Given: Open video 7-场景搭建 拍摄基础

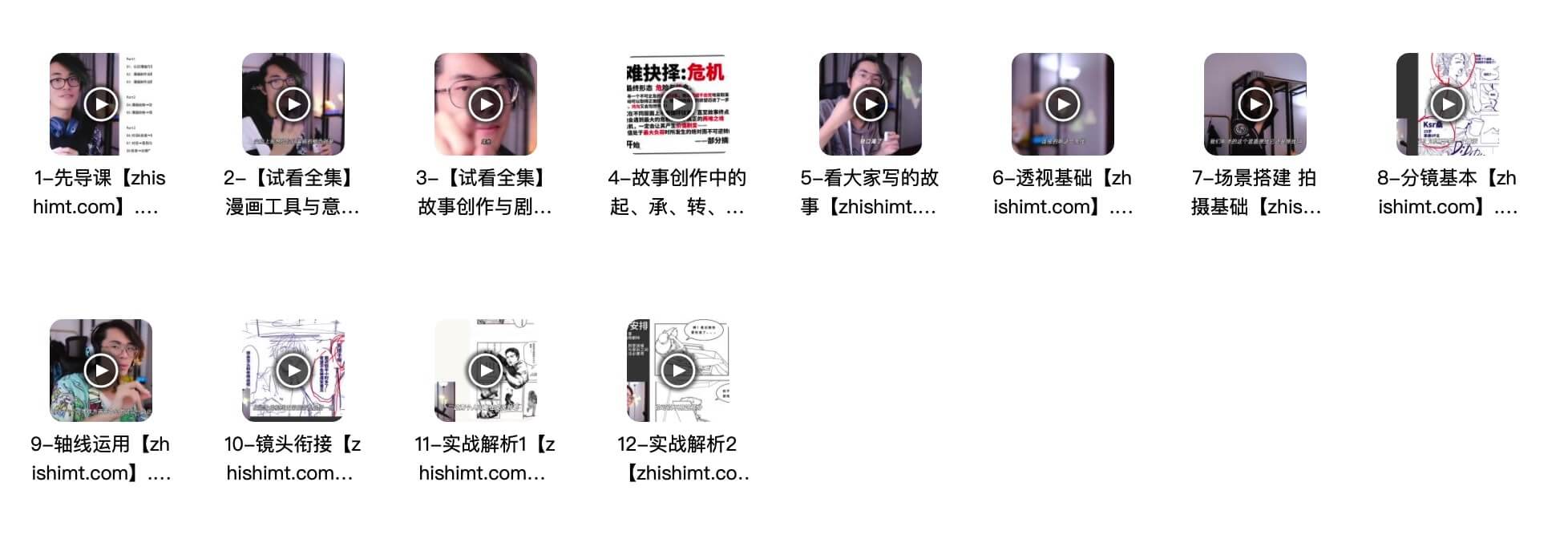Looking at the screenshot, I should 1255,104.
